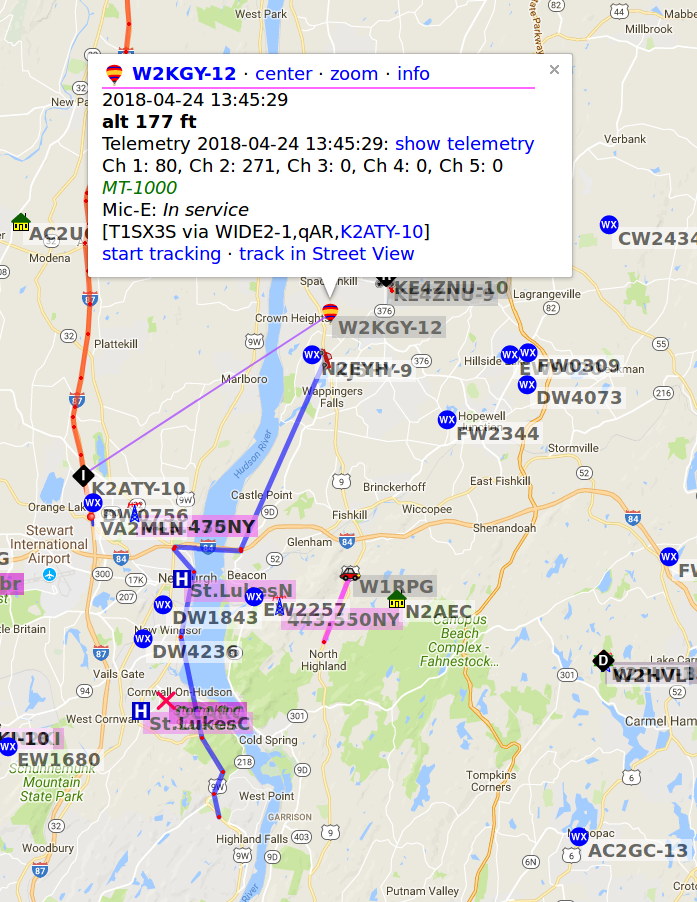The width and height of the screenshot is (697, 902).
Task: Select the DW1843 weather station marker
Action: 163,604
